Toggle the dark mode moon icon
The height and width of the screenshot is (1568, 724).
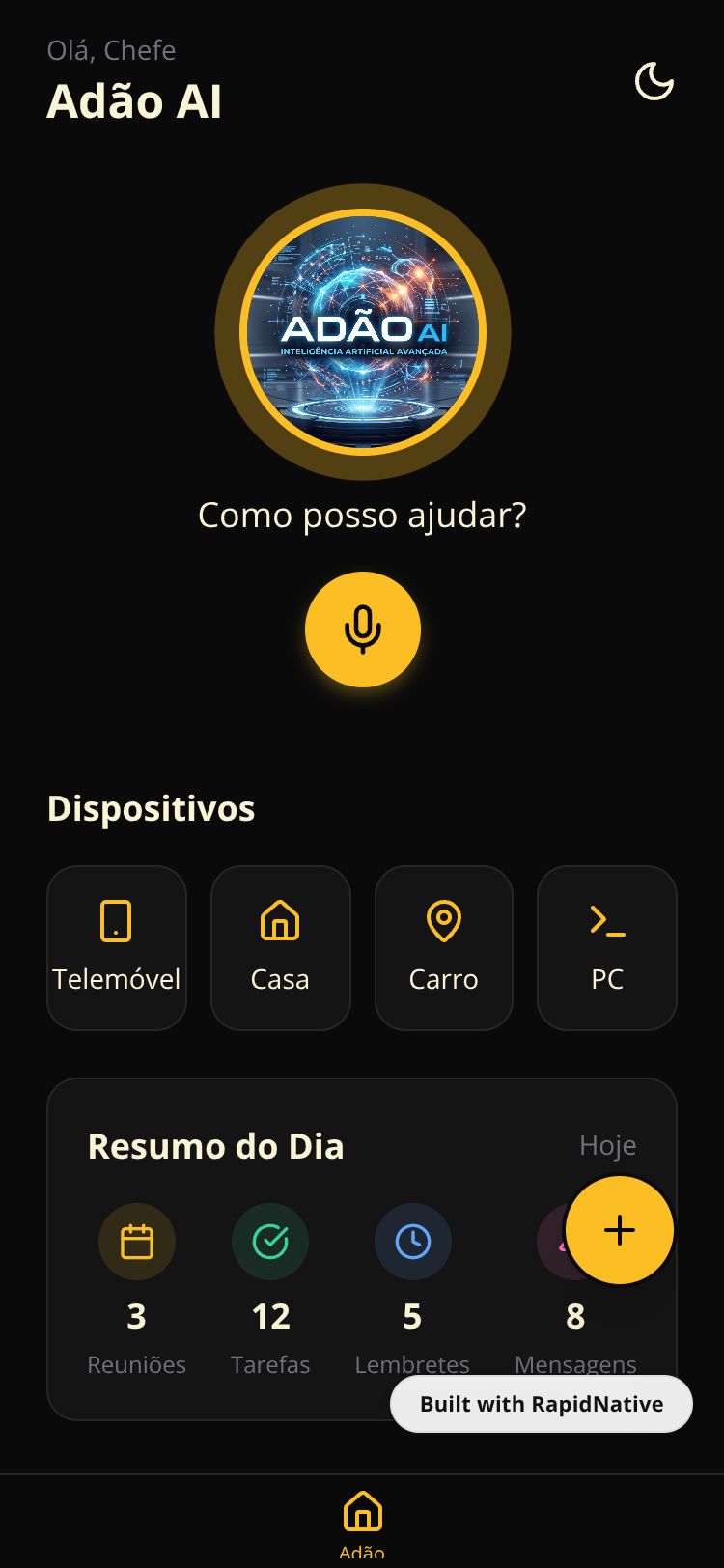click(654, 81)
